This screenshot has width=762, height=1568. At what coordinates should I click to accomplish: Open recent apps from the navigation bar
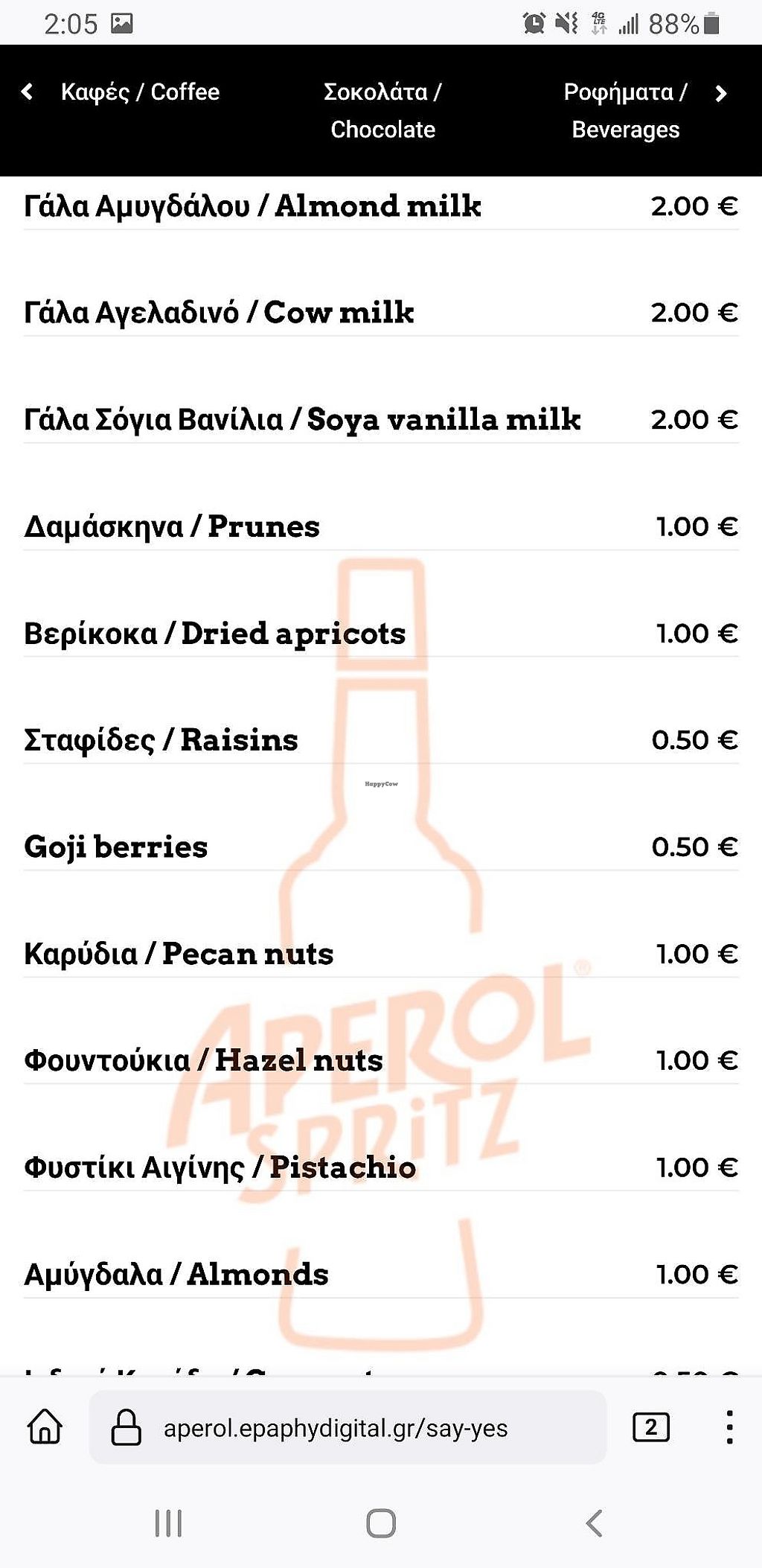tap(168, 1523)
